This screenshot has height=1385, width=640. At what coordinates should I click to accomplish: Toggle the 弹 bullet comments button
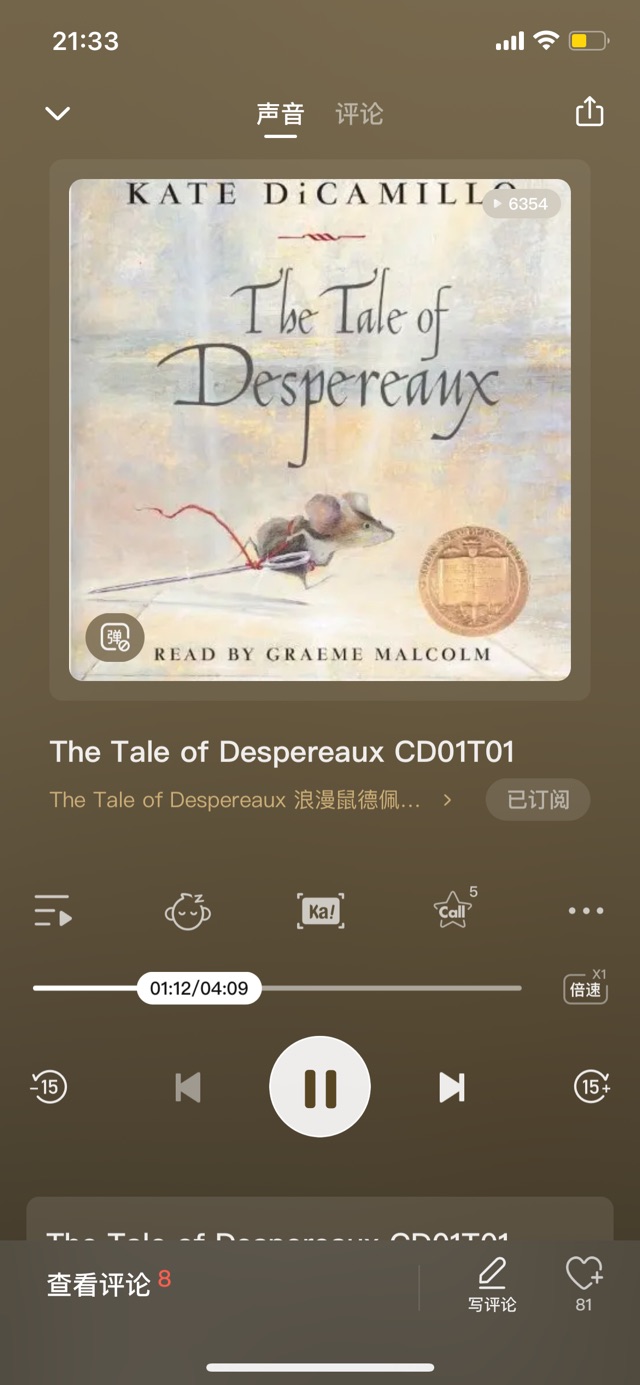coord(115,638)
